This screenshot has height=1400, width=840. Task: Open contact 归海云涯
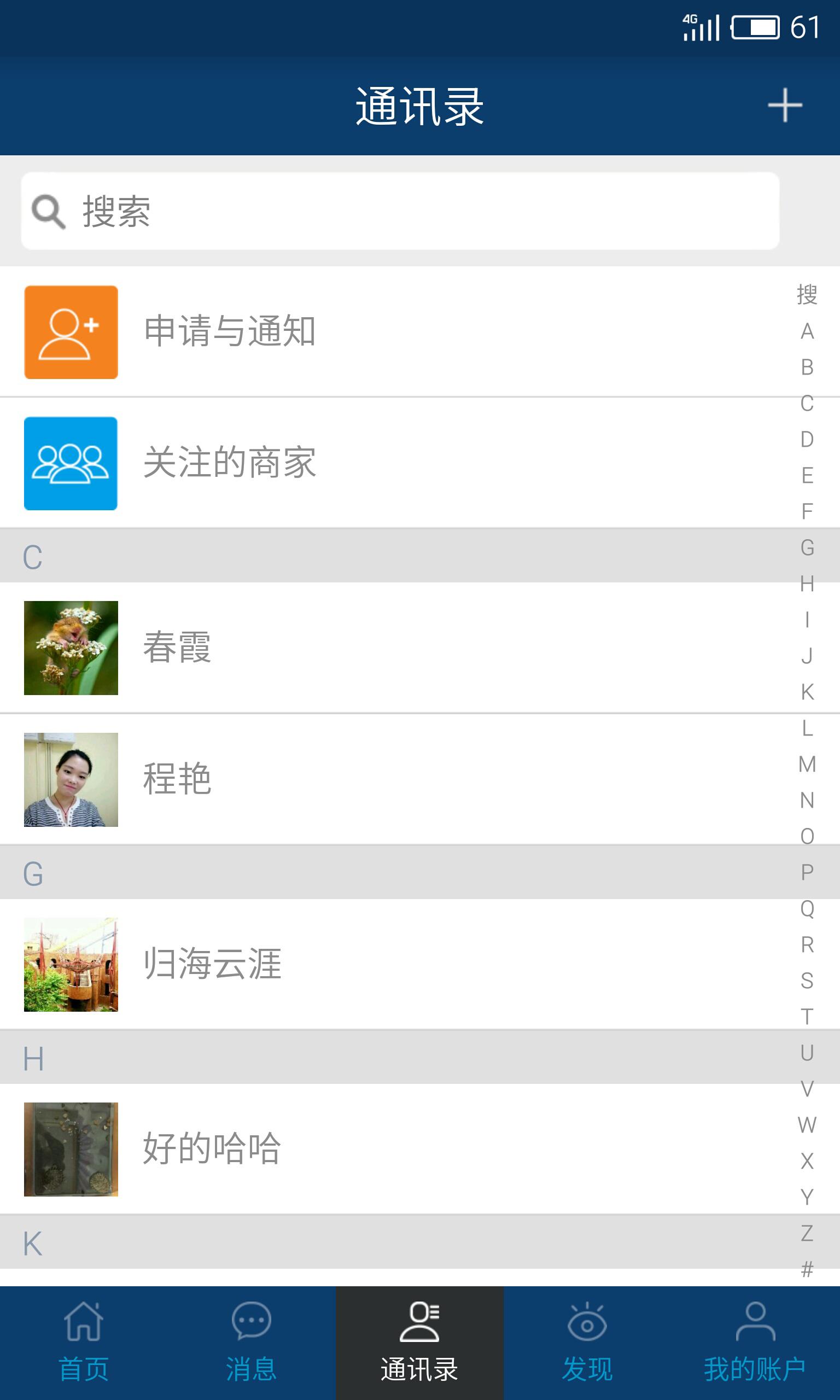pos(396,964)
